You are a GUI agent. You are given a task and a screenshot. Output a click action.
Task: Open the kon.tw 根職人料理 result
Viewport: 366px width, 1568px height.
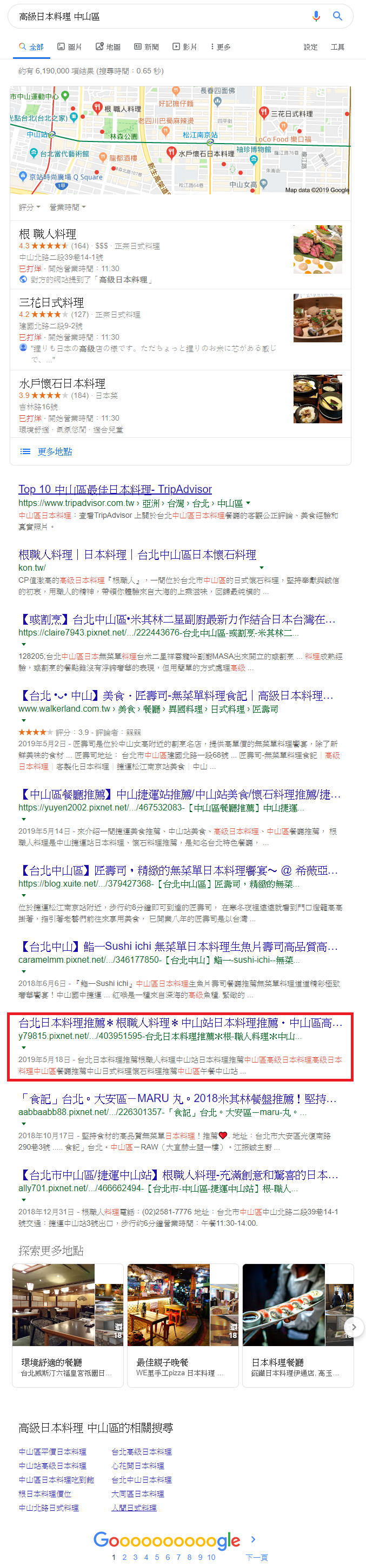137,555
